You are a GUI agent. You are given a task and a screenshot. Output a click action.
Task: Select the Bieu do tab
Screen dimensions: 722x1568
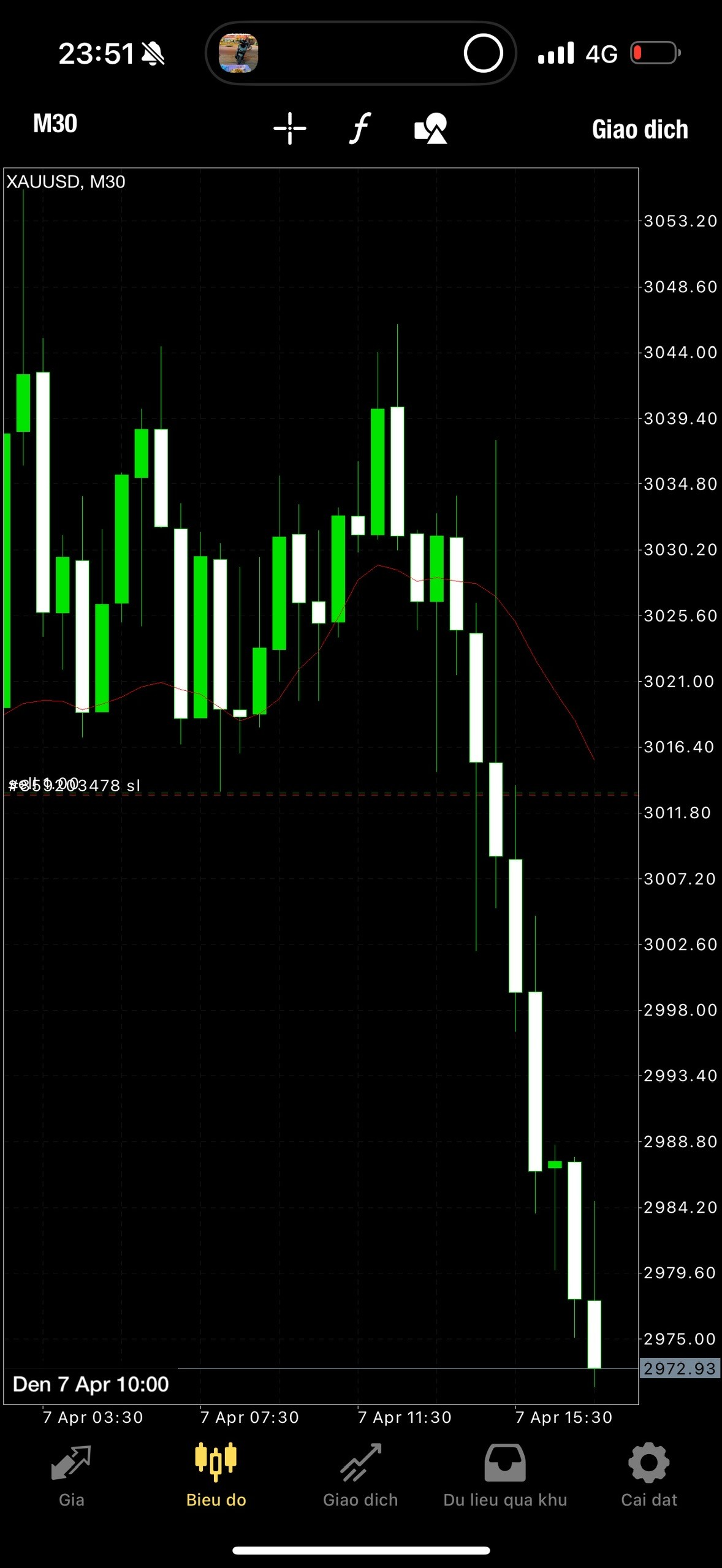[216, 1476]
